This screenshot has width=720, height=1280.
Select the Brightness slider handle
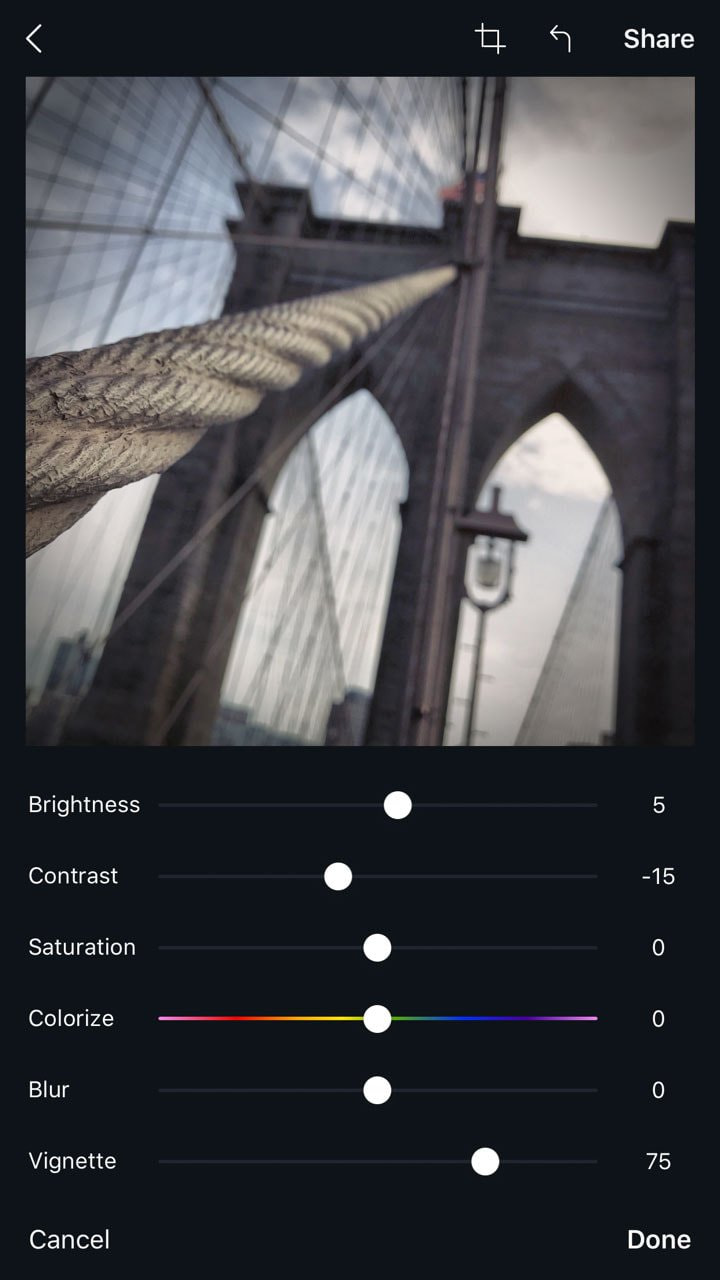397,804
